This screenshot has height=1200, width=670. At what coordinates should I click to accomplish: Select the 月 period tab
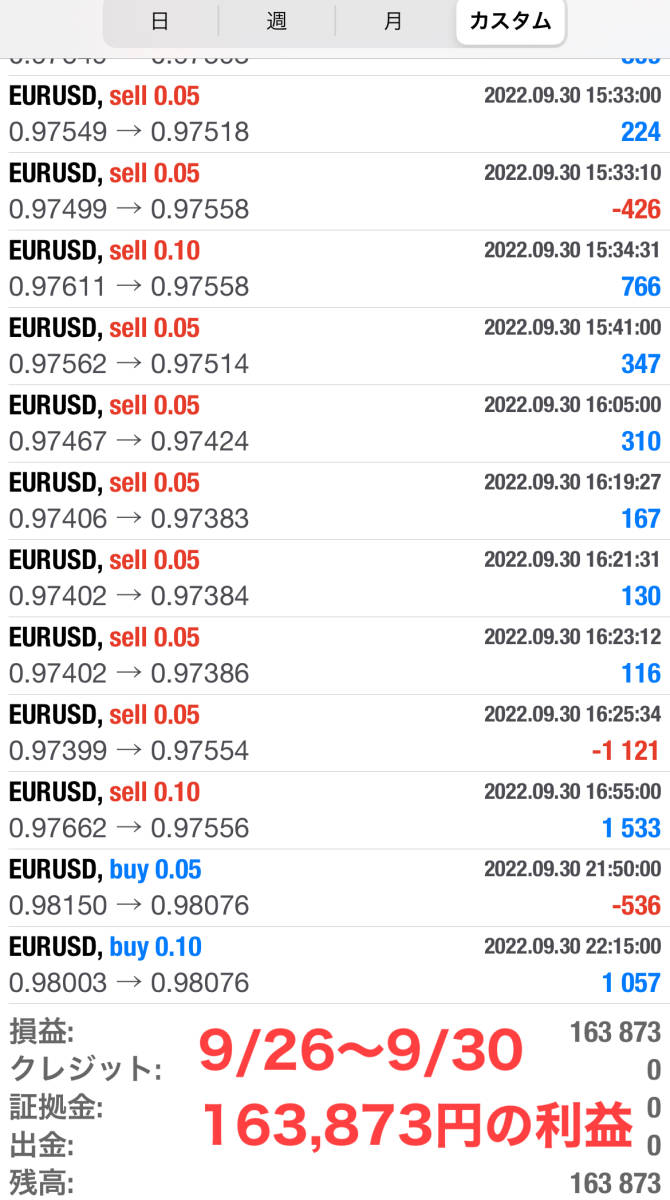(x=393, y=22)
